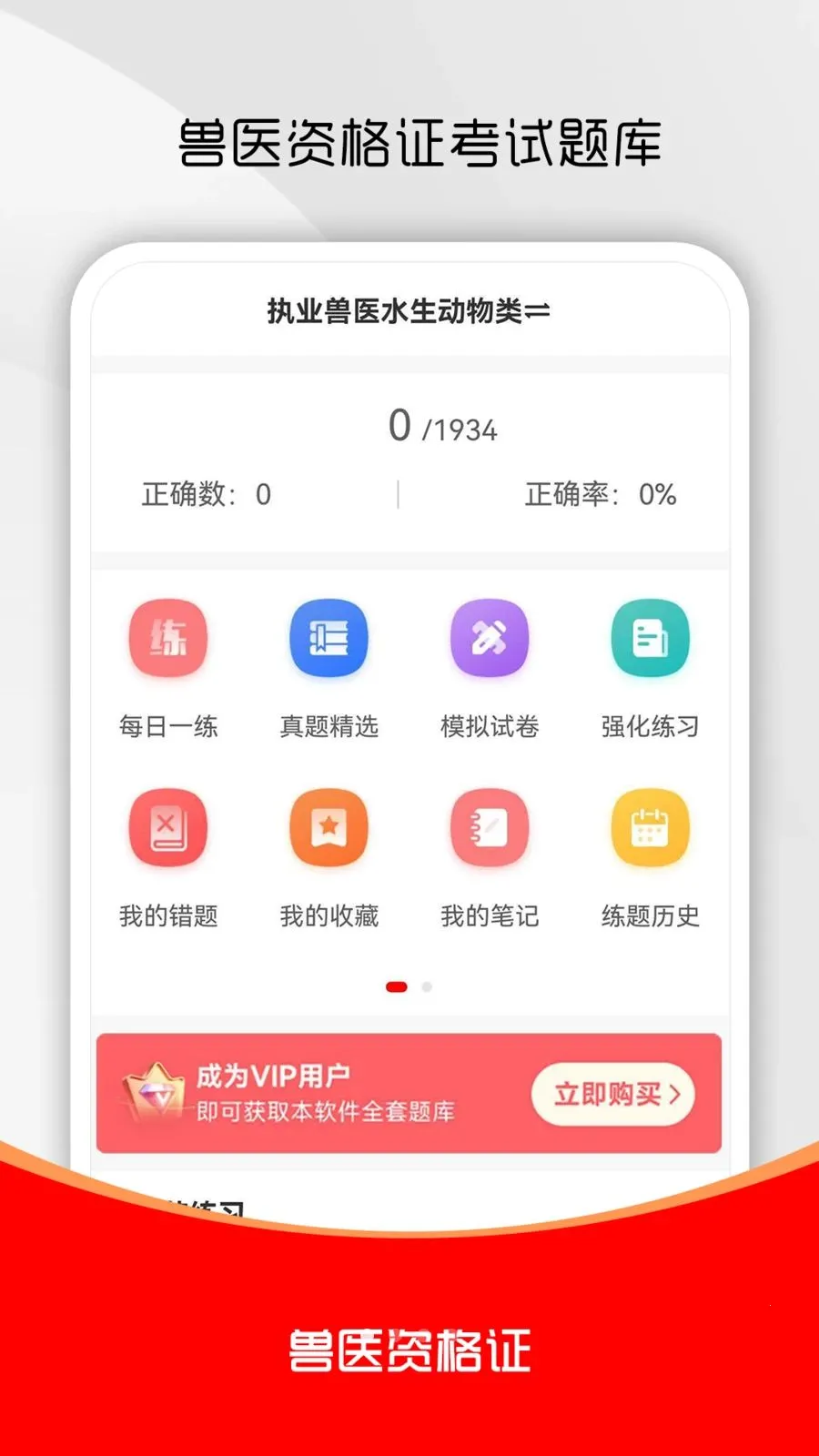Open 我的错题 wrong questions icon
The width and height of the screenshot is (819, 1456).
coord(168,828)
